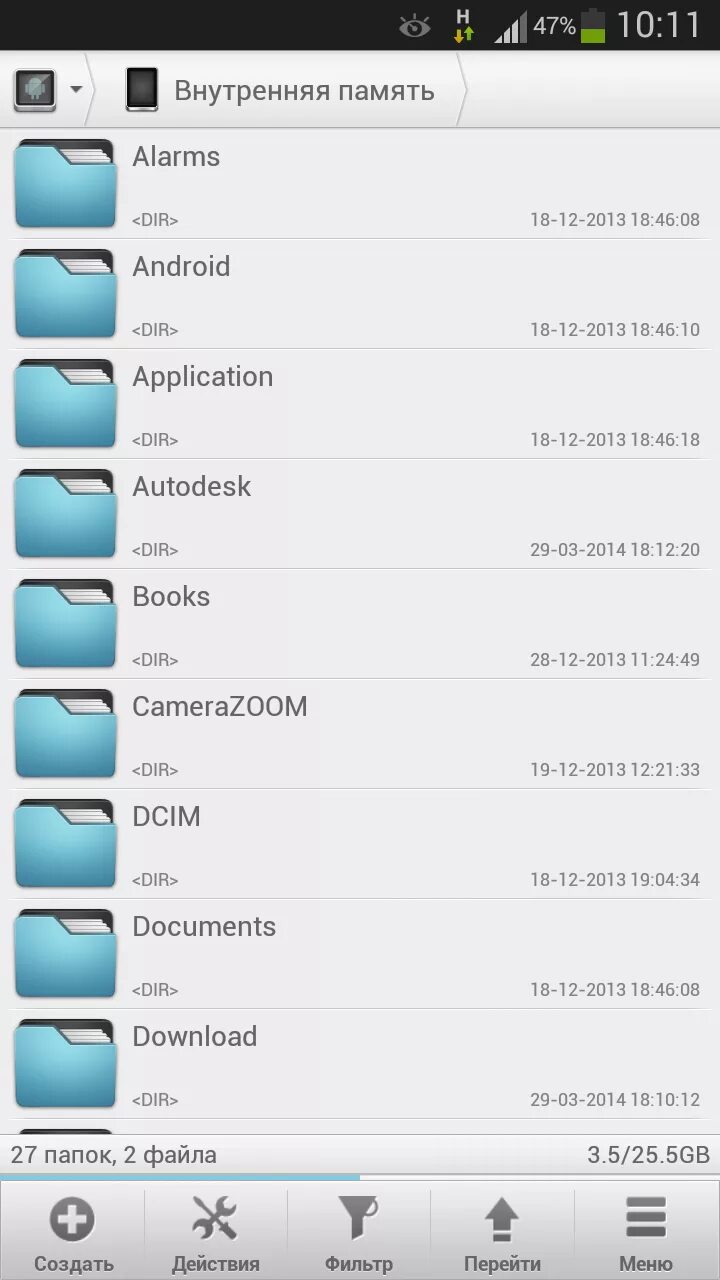Tap Перейти to jump to a location

point(502,1232)
